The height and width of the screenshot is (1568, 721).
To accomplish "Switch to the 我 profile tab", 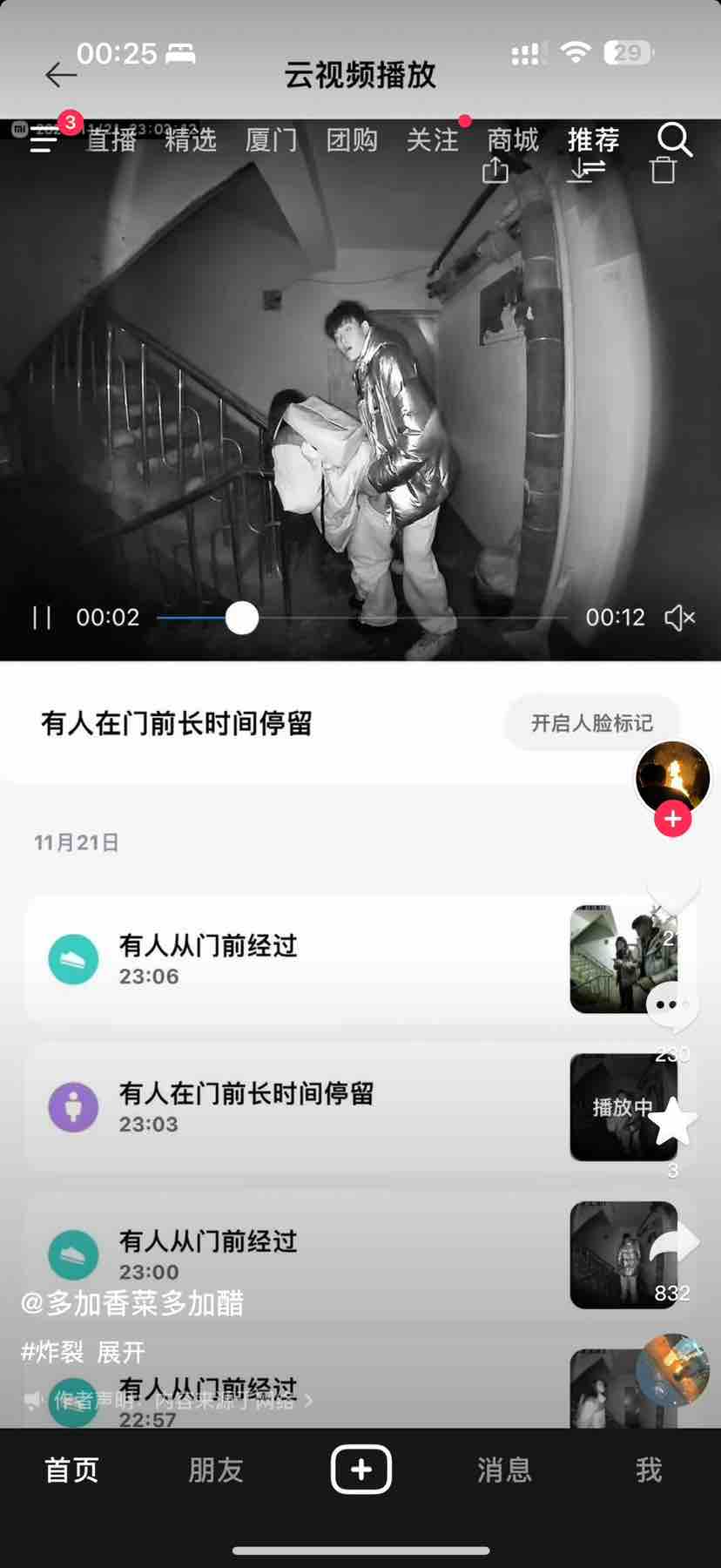I will tap(649, 1470).
